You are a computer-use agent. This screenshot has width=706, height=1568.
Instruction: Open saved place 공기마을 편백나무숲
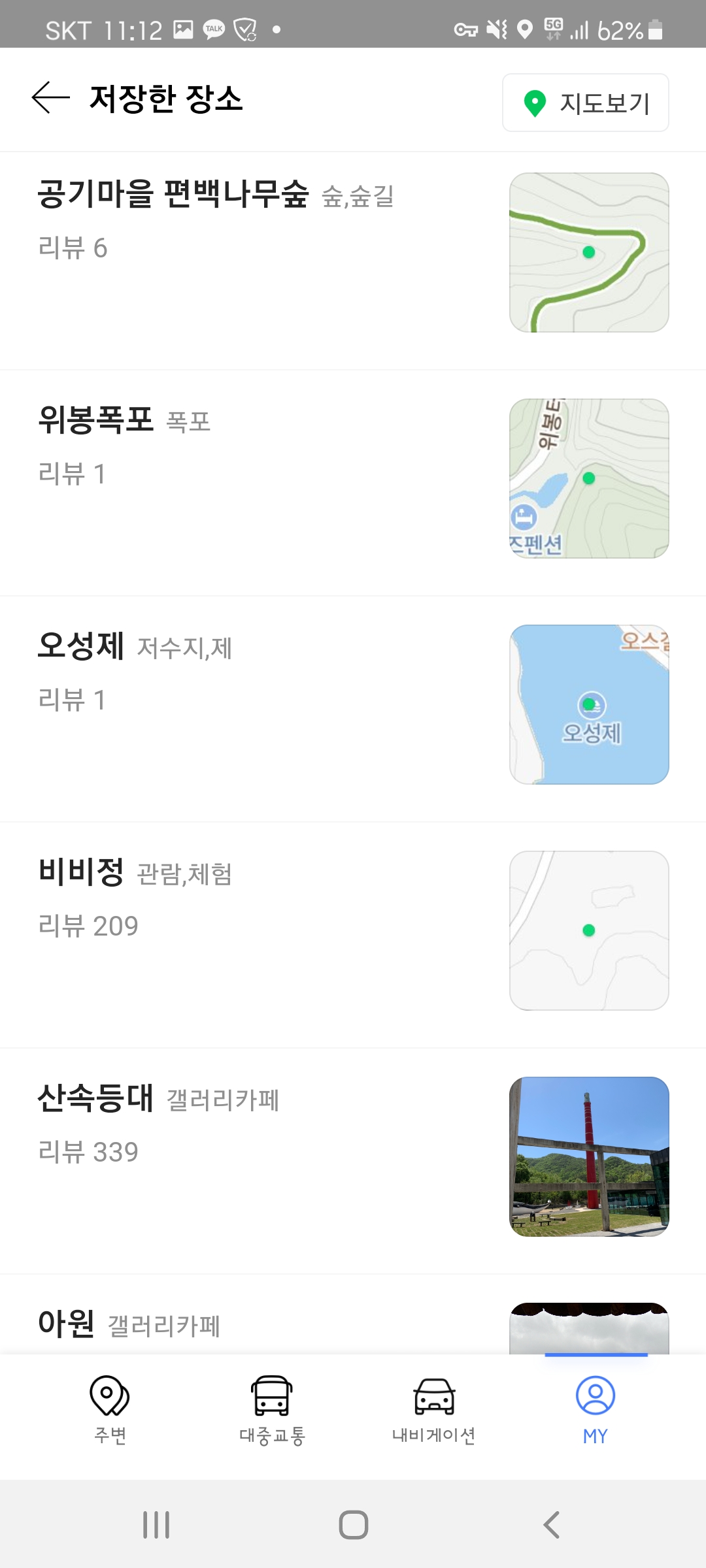pos(173,195)
